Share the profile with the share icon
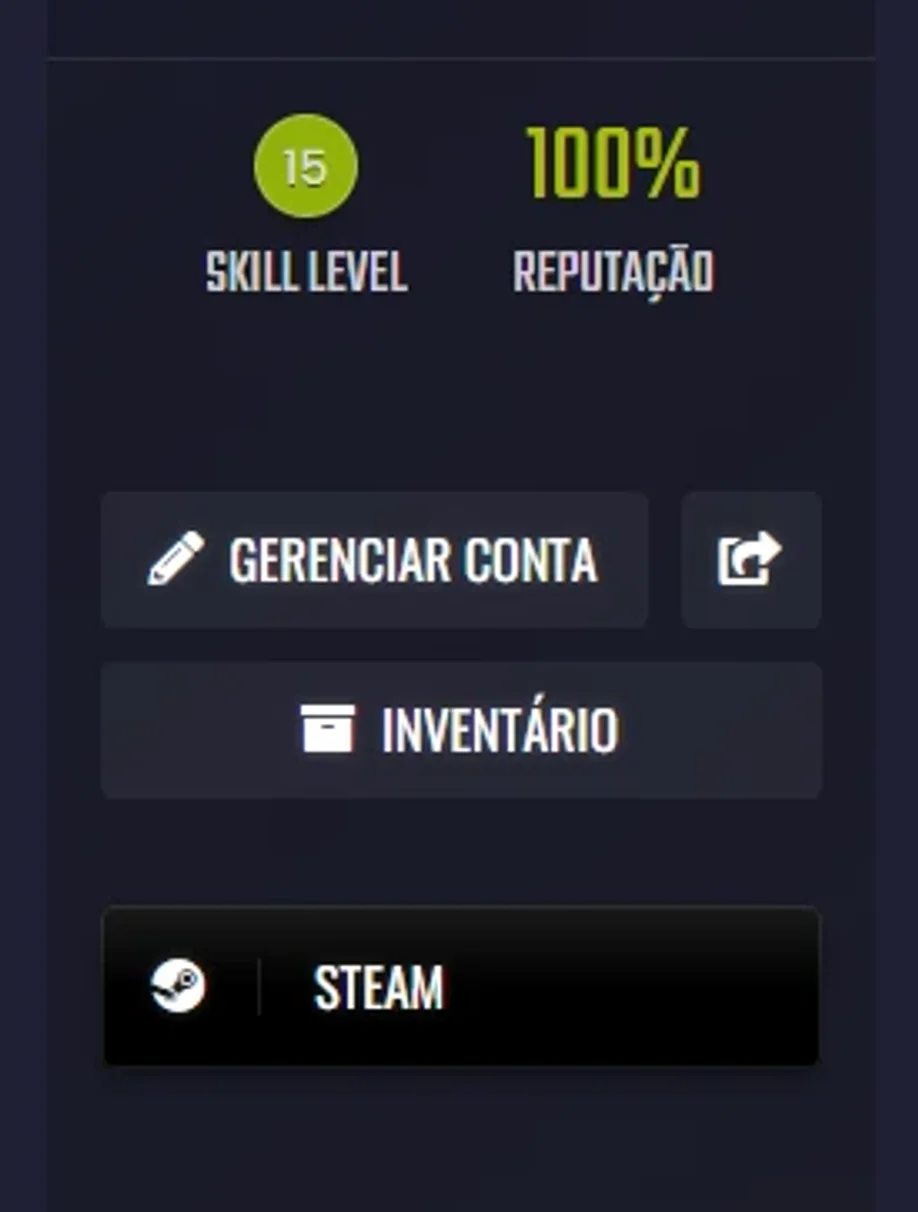This screenshot has width=918, height=1212. pyautogui.click(x=751, y=560)
